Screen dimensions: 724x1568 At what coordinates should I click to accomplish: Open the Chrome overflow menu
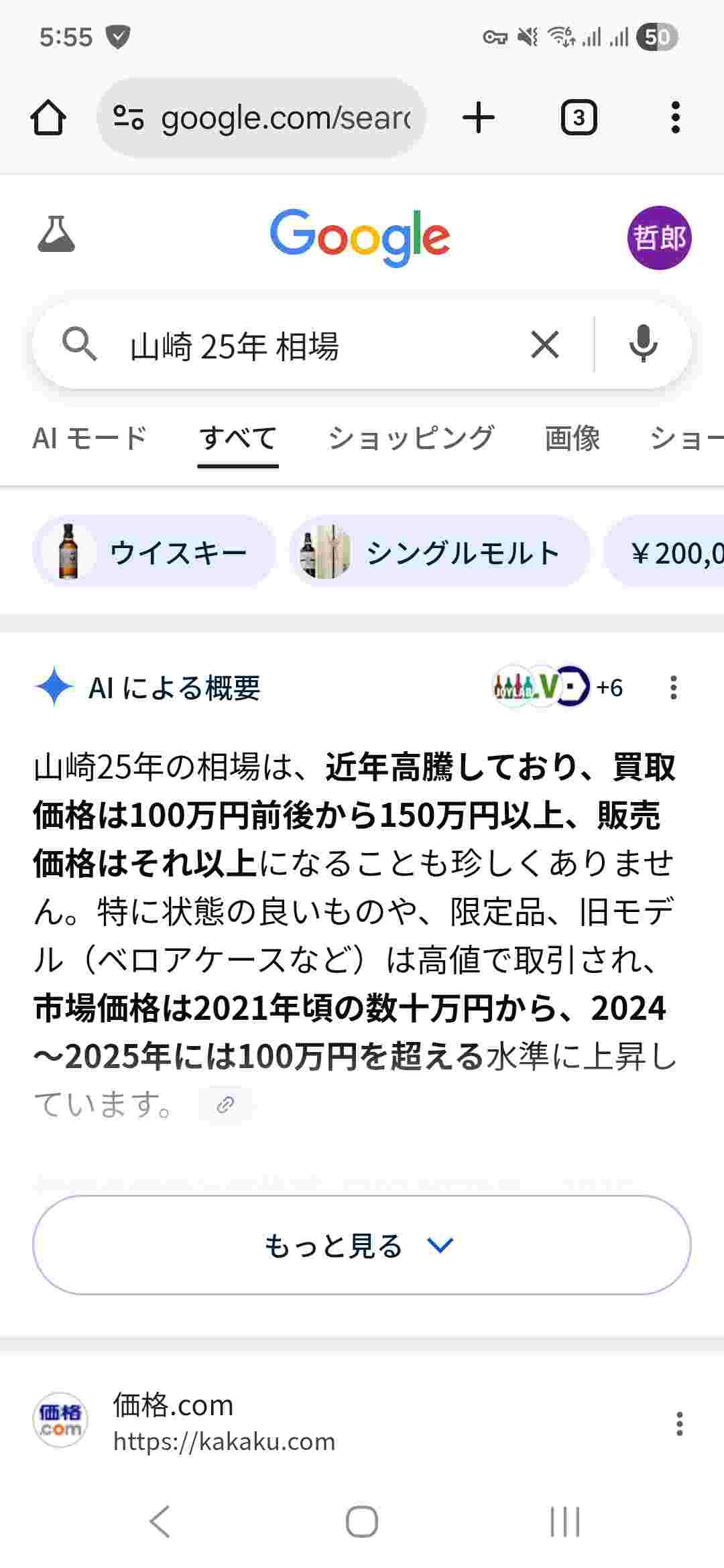tap(675, 118)
